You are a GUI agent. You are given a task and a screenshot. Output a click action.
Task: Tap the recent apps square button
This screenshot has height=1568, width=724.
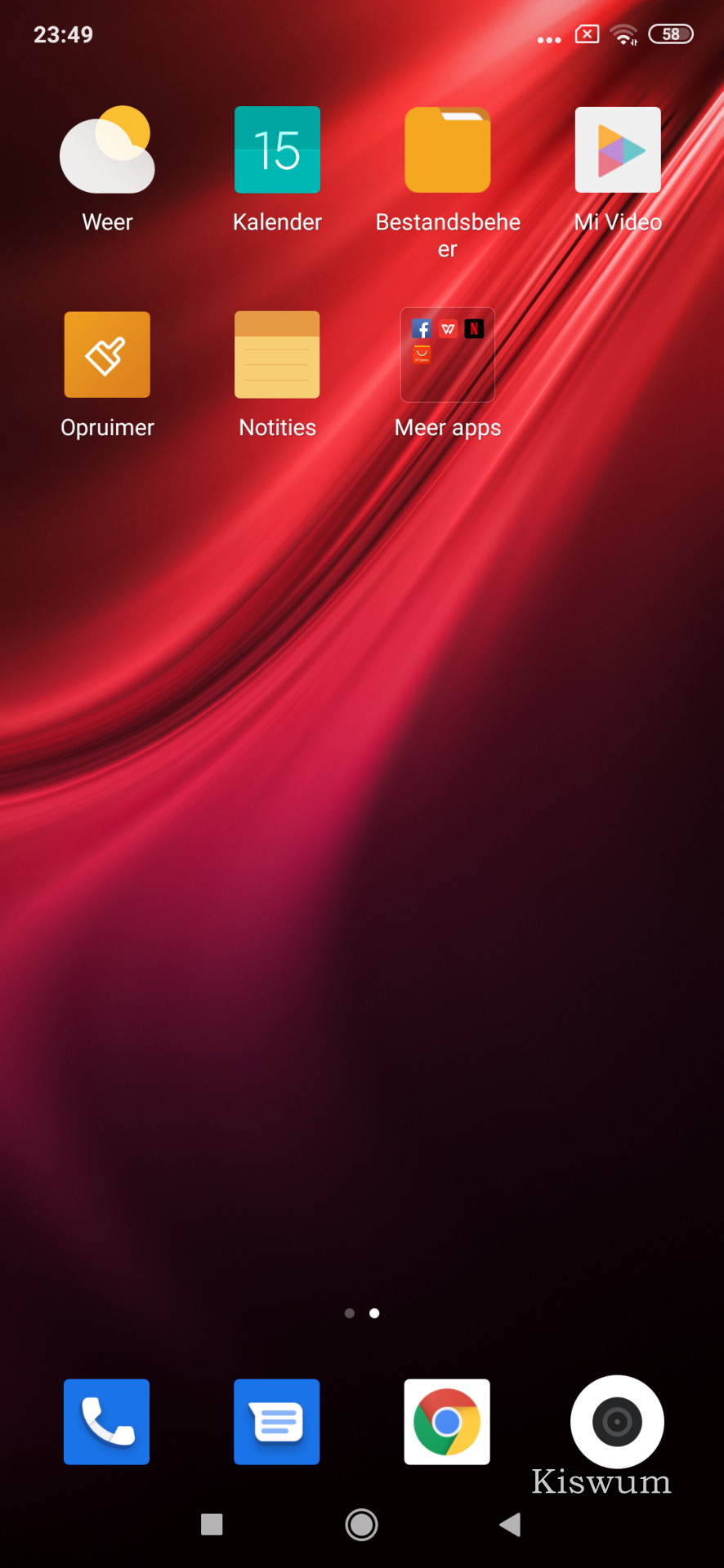[x=212, y=1524]
